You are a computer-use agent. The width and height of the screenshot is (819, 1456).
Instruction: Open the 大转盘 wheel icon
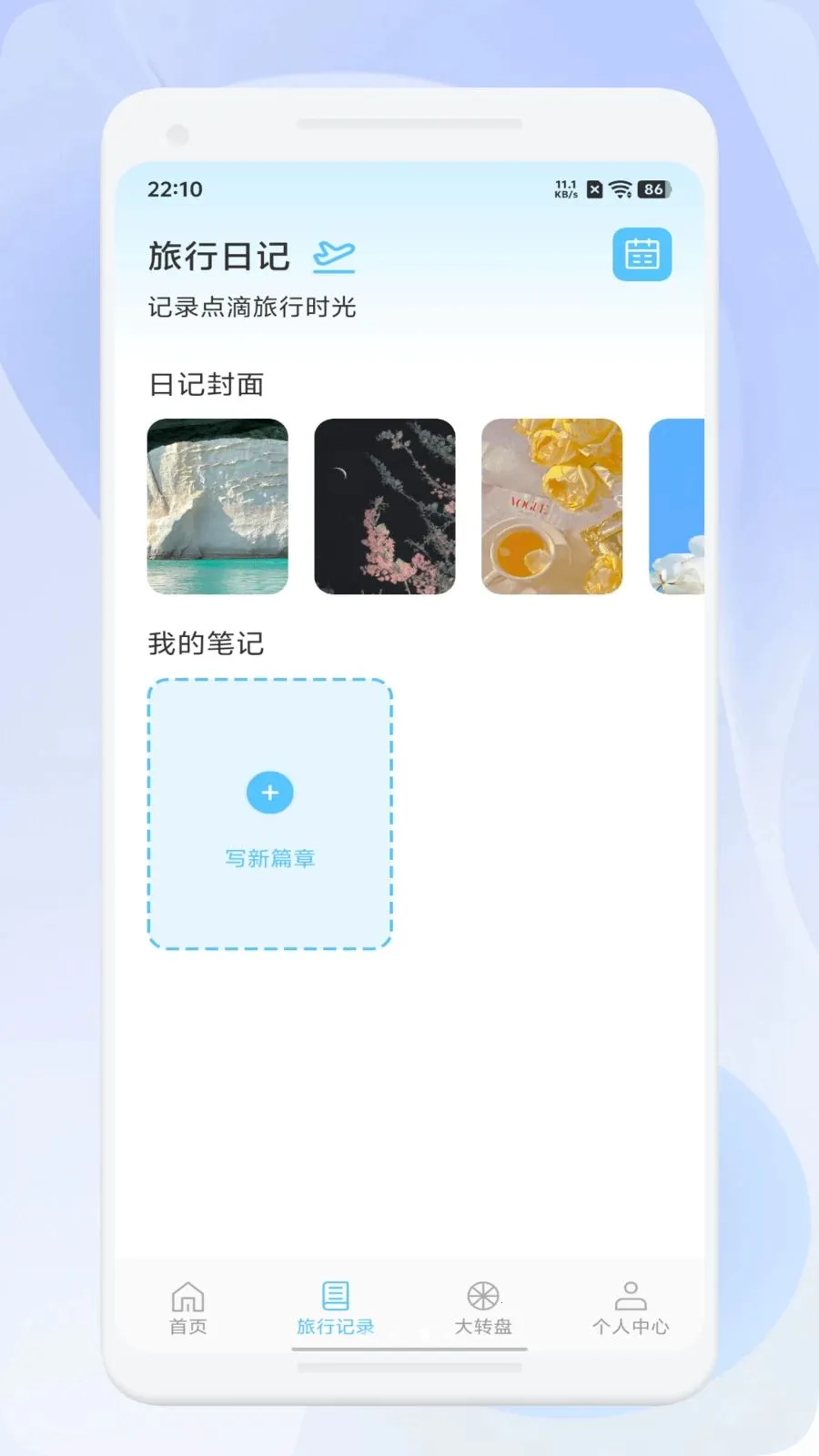tap(482, 1295)
